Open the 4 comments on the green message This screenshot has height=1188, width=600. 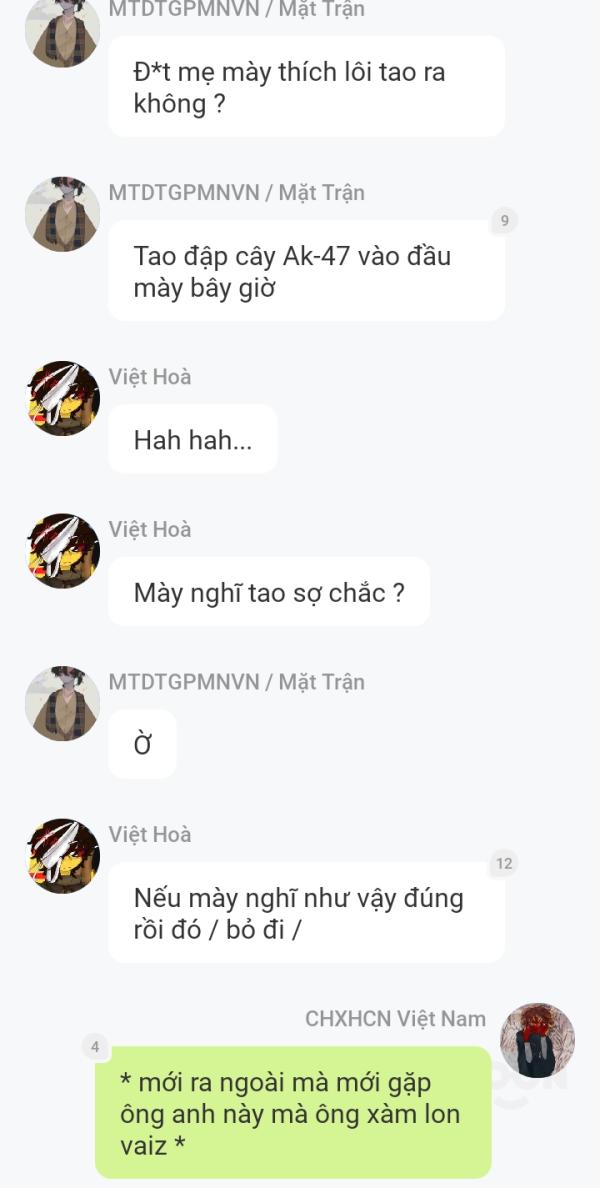point(95,1047)
